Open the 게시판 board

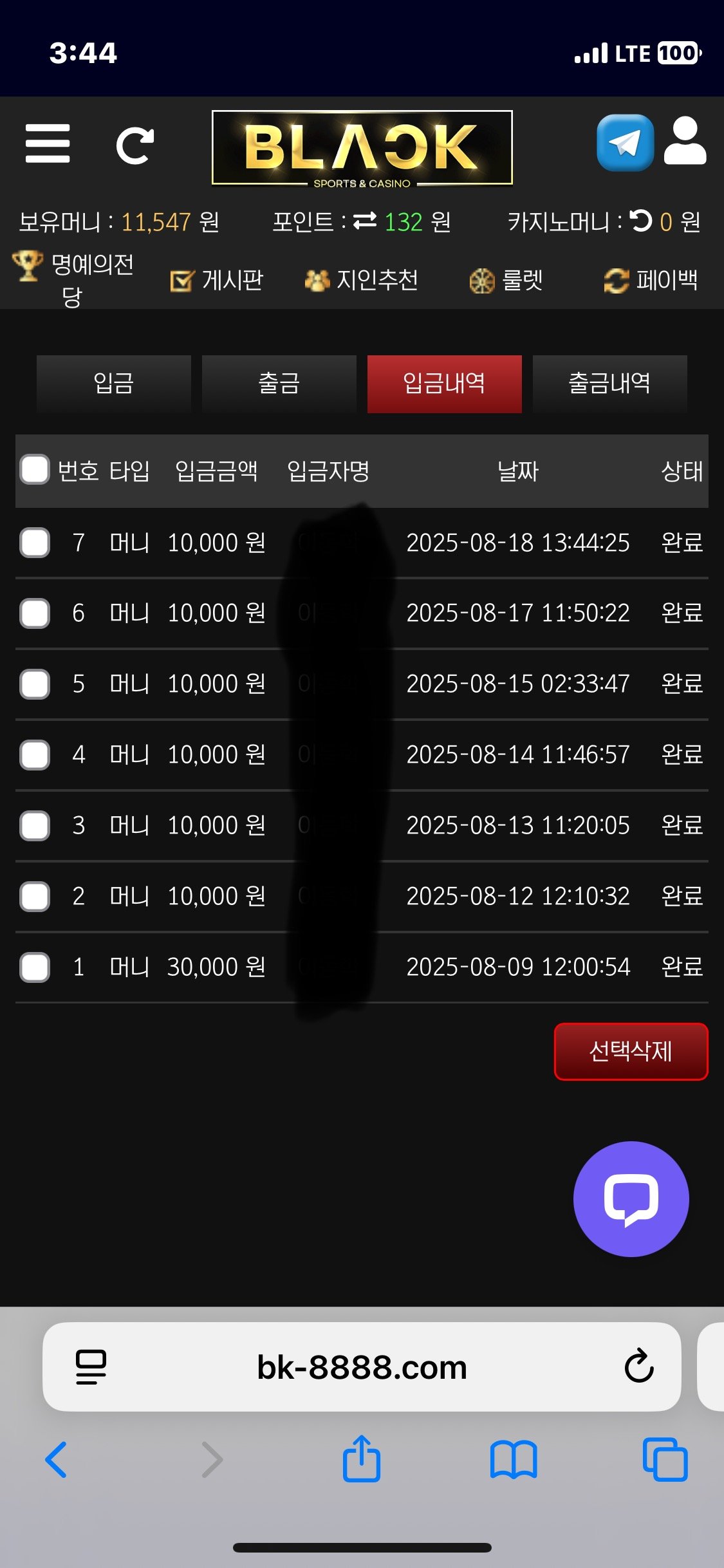218,280
